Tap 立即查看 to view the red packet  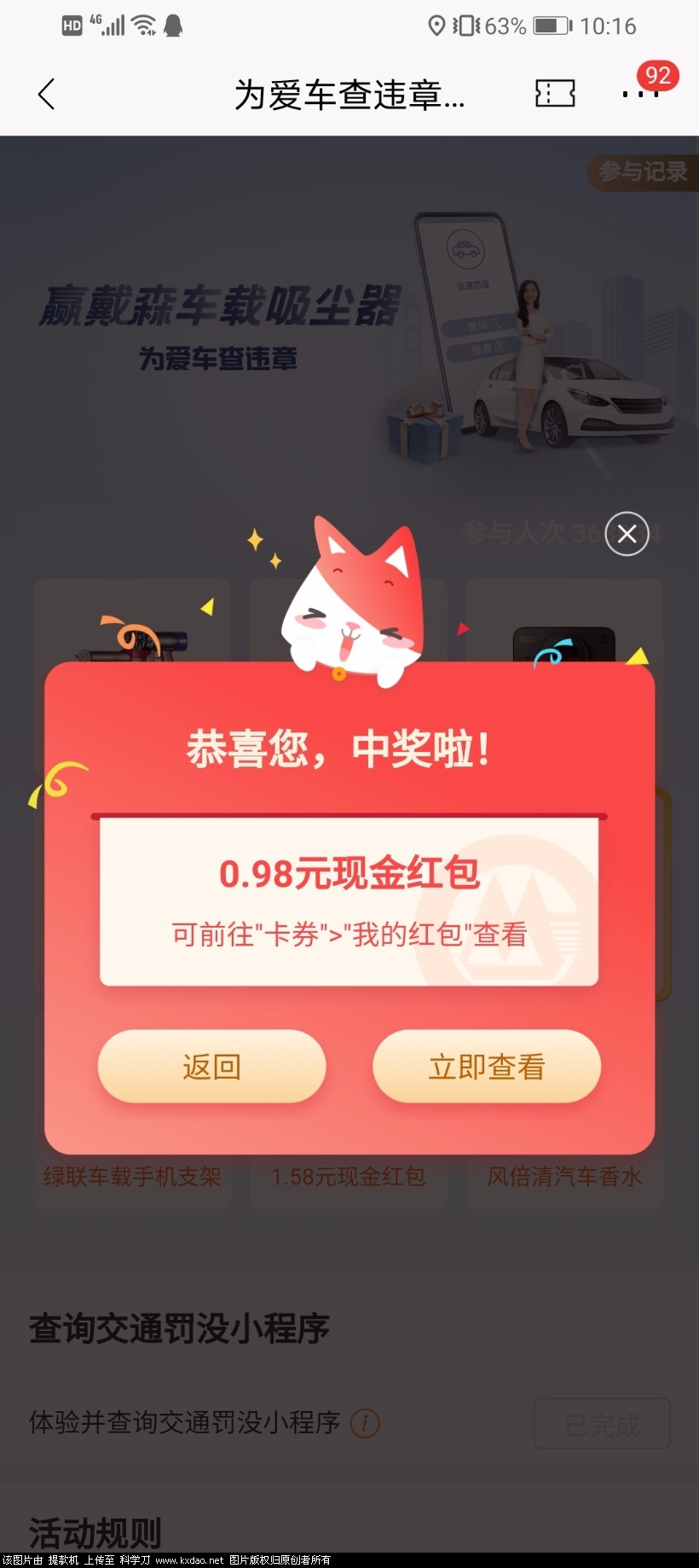[486, 1066]
